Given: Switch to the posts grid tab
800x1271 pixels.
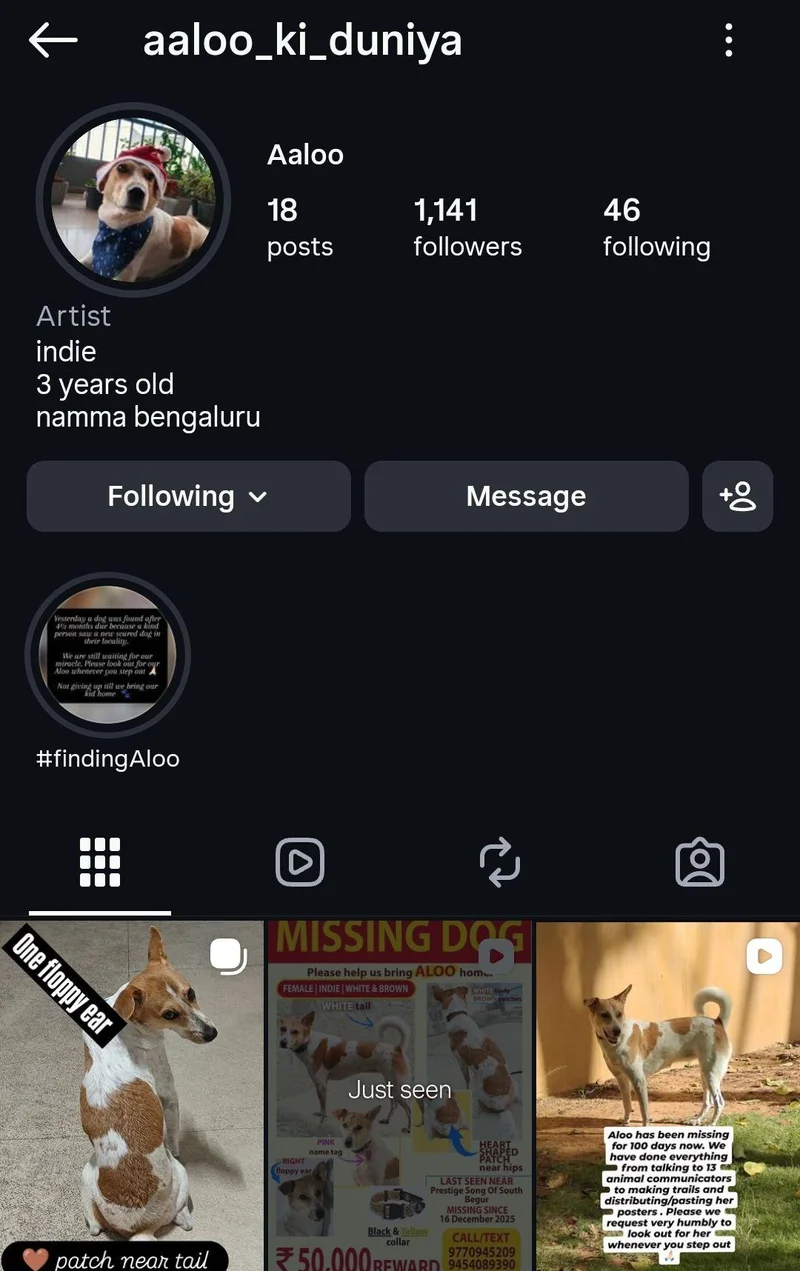Looking at the screenshot, I should pos(100,862).
